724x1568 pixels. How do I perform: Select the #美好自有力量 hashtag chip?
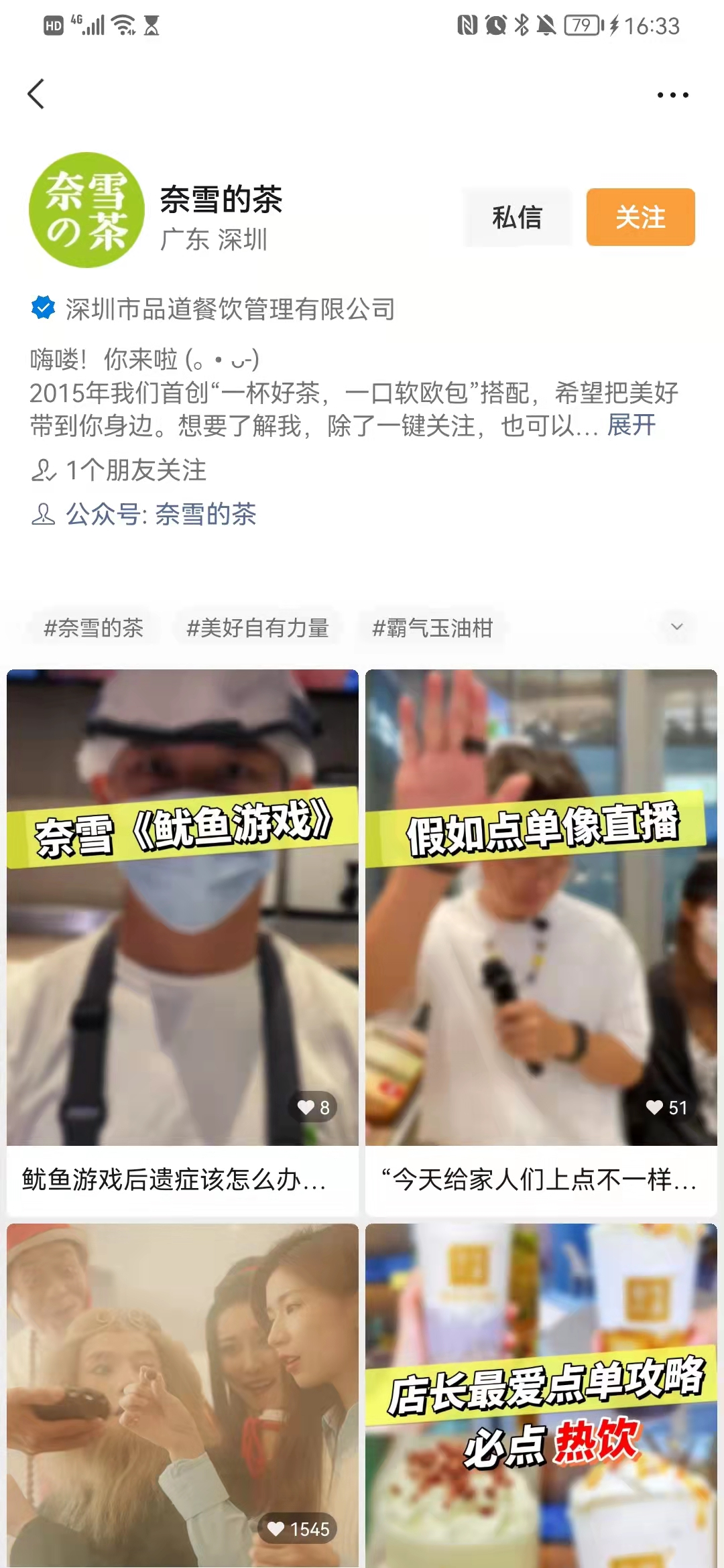click(258, 628)
